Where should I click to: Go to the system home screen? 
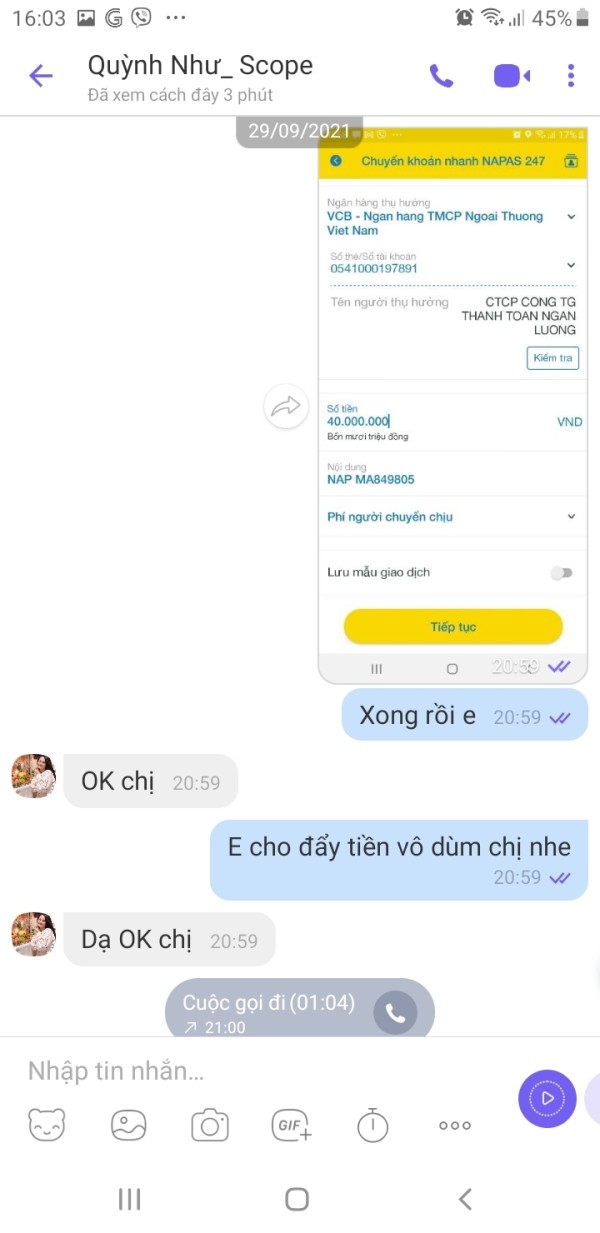(297, 1199)
